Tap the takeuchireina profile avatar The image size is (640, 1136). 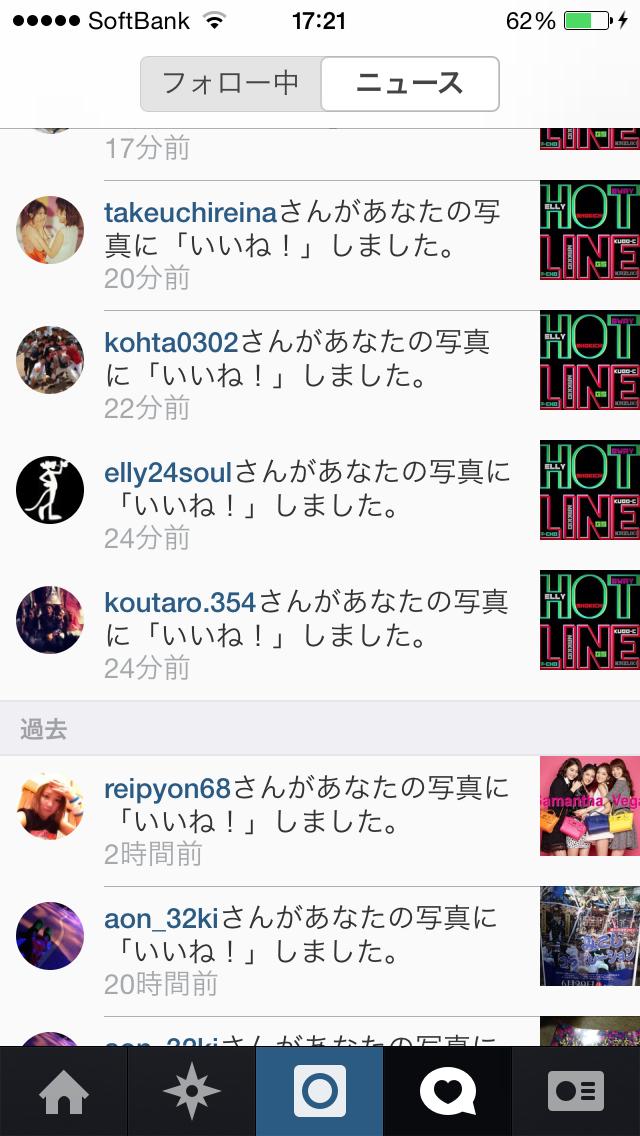pos(50,230)
